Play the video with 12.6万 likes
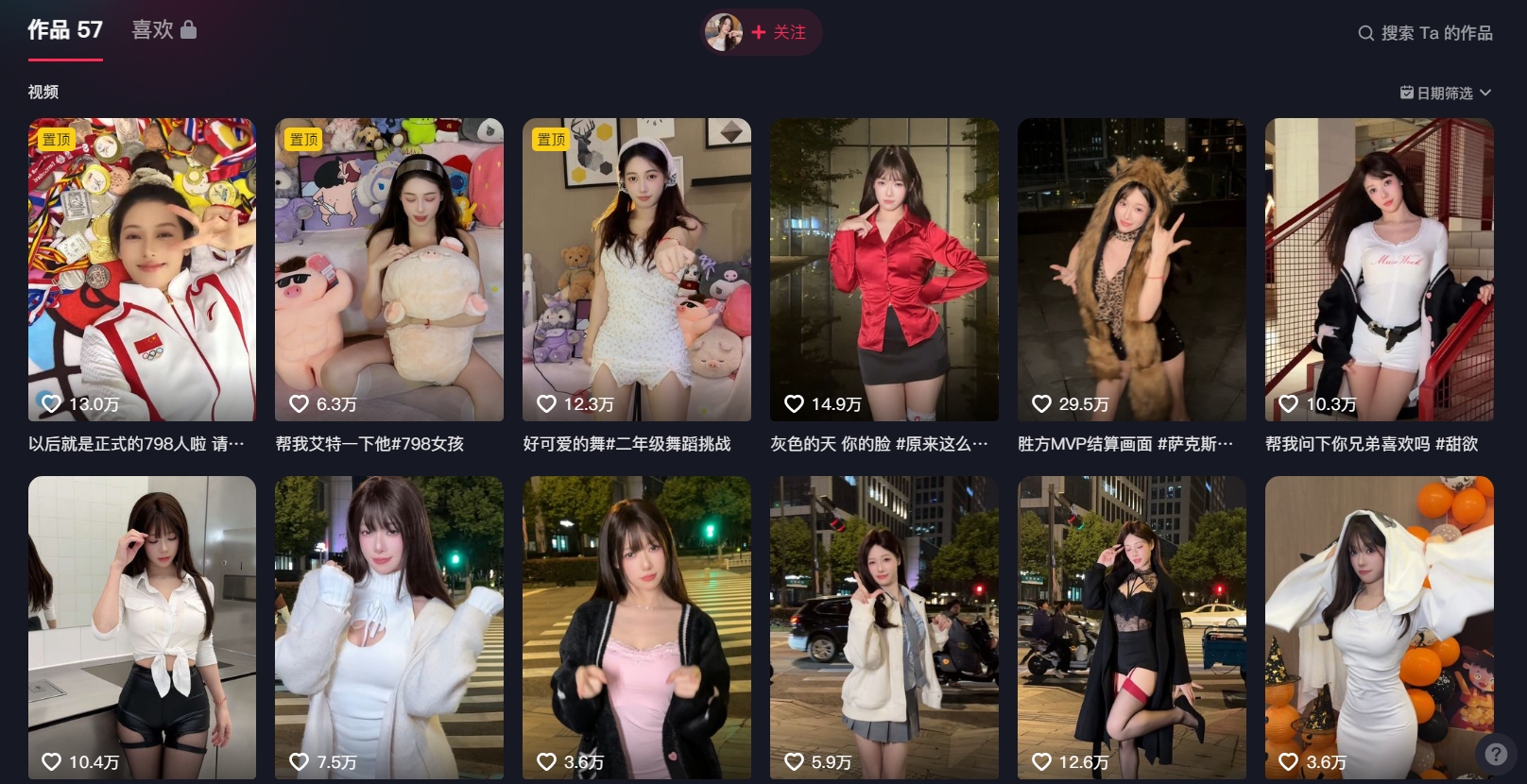The image size is (1527, 784). pos(1131,627)
